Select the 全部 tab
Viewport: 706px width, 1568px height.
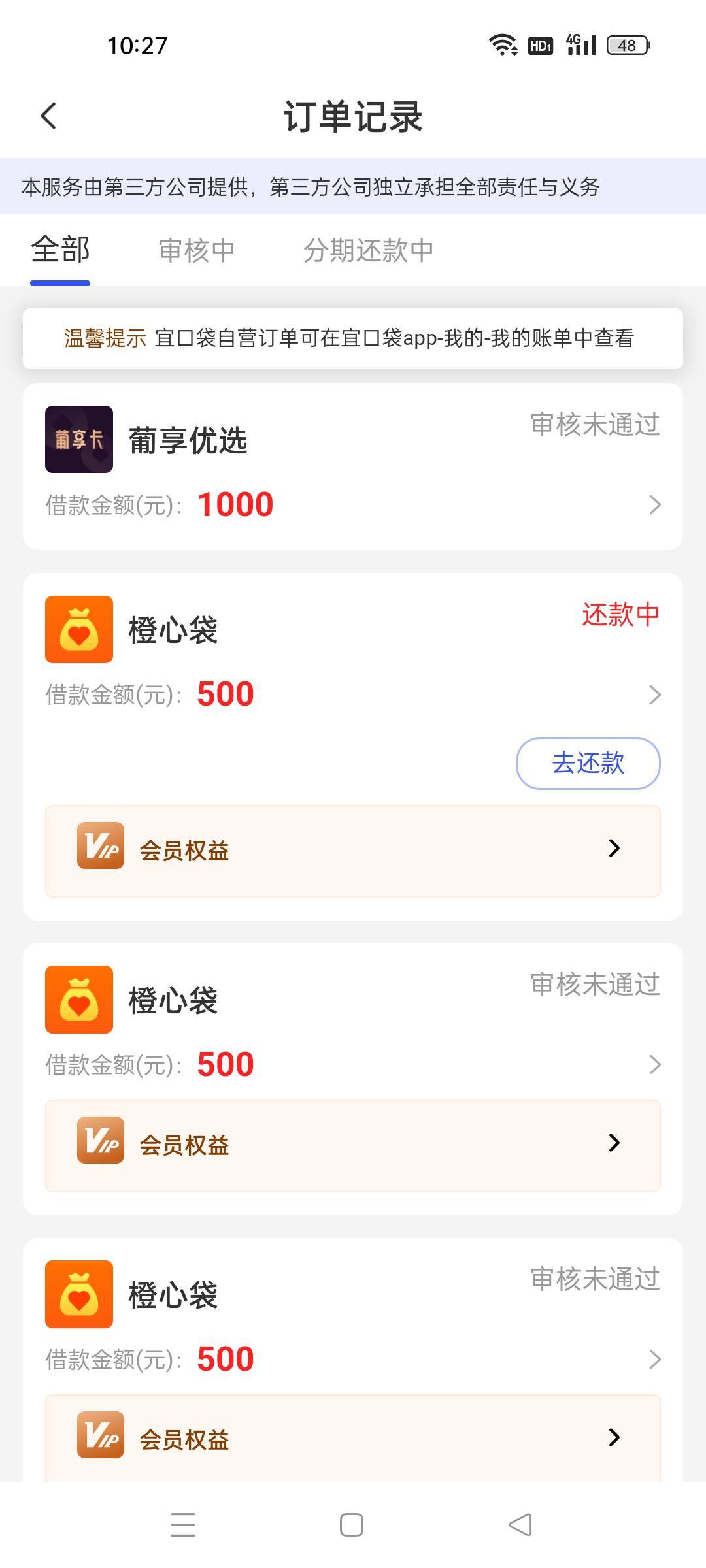point(60,250)
